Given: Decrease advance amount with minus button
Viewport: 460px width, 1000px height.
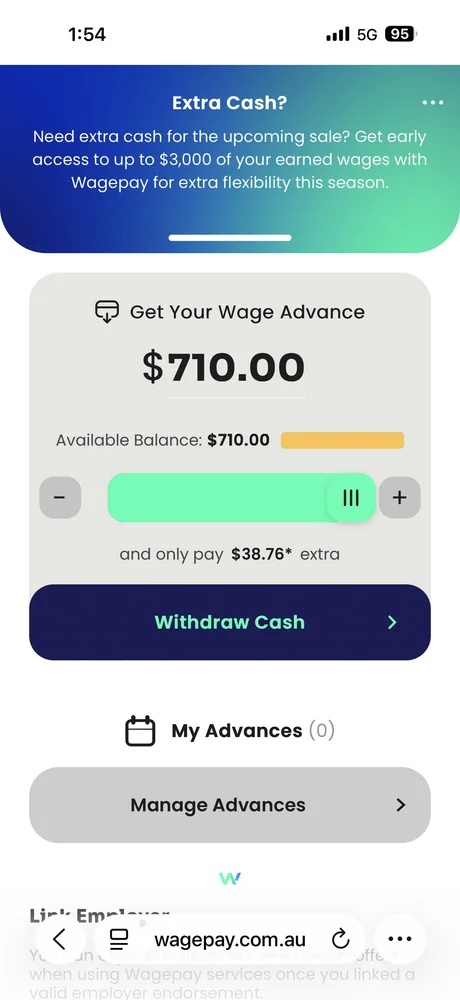Looking at the screenshot, I should point(60,497).
